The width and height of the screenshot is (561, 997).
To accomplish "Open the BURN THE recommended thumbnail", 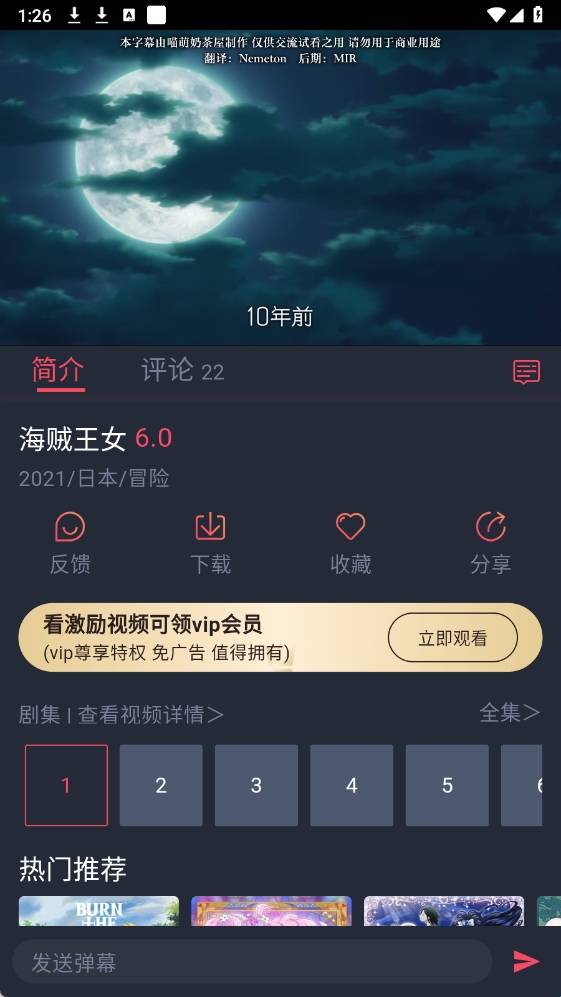I will pos(99,911).
